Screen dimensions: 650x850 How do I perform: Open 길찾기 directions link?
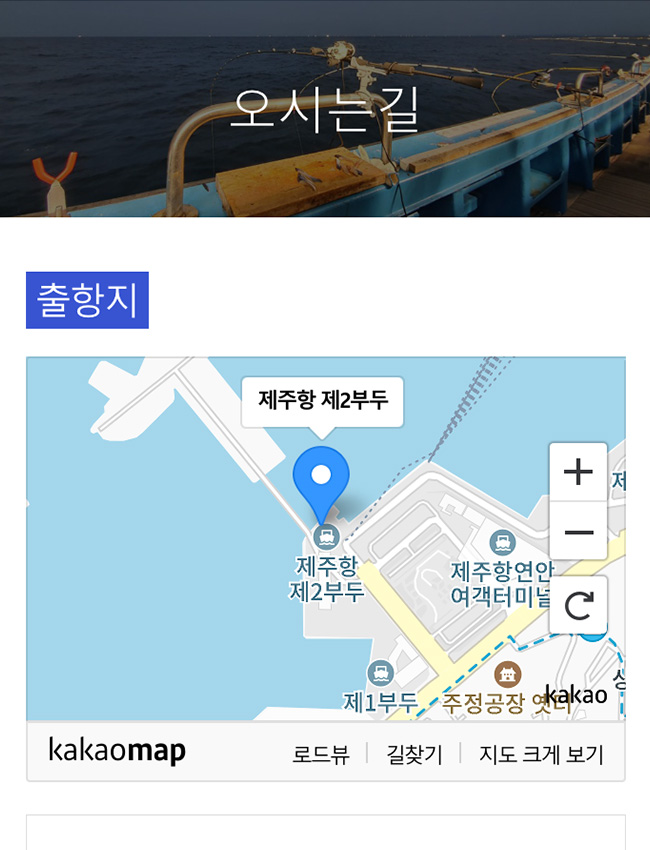[414, 754]
